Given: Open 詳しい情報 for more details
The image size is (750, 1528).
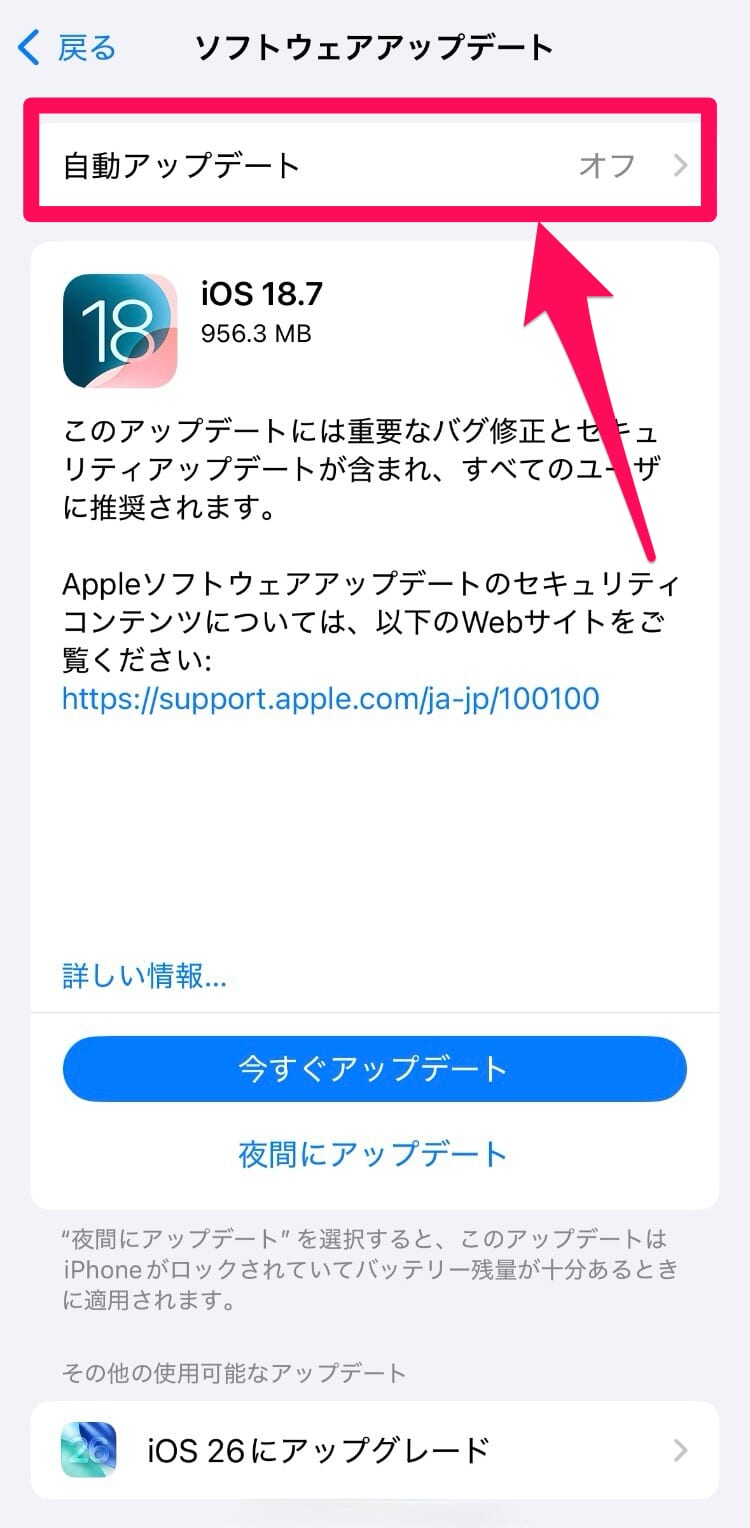Looking at the screenshot, I should (144, 975).
